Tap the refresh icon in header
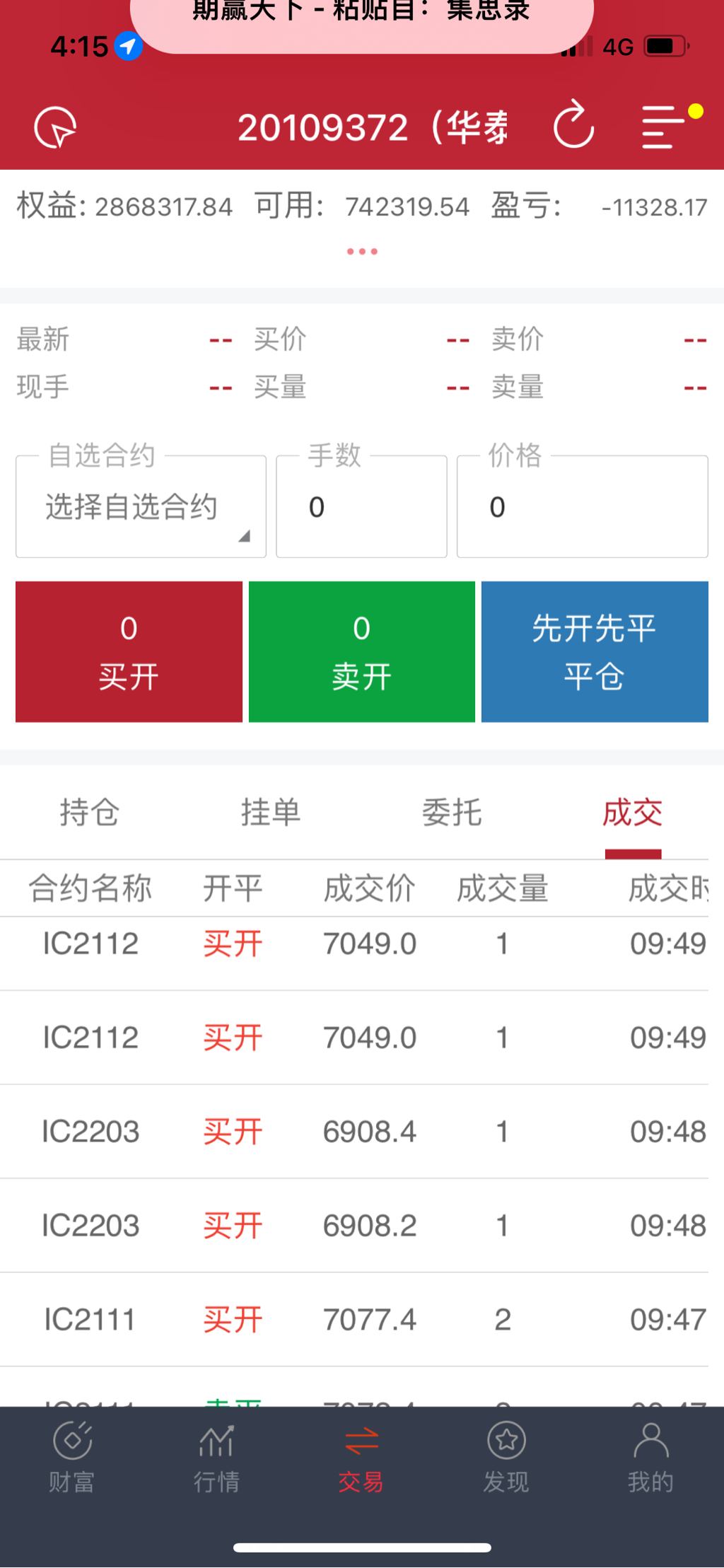The height and width of the screenshot is (1568, 724). (x=573, y=125)
